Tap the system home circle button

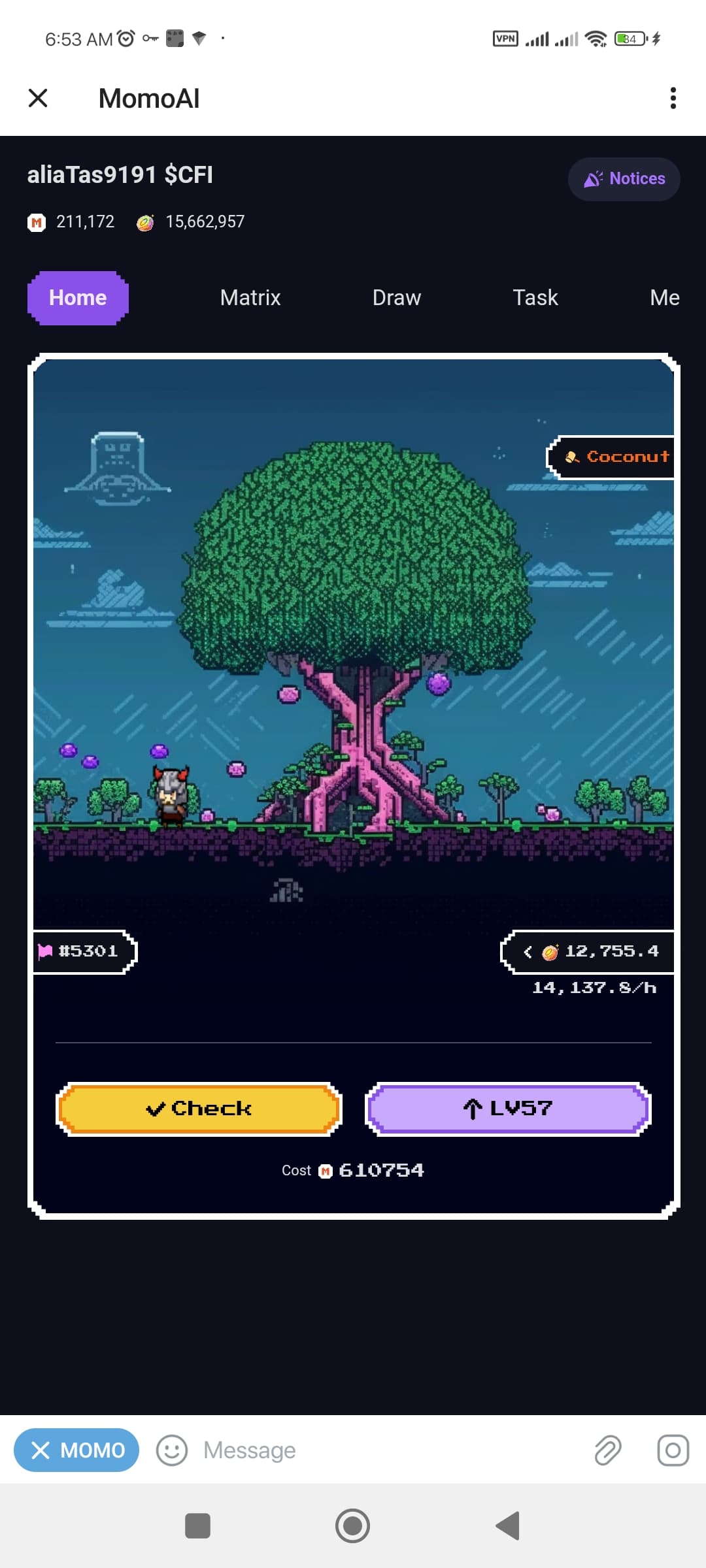pos(352,1526)
